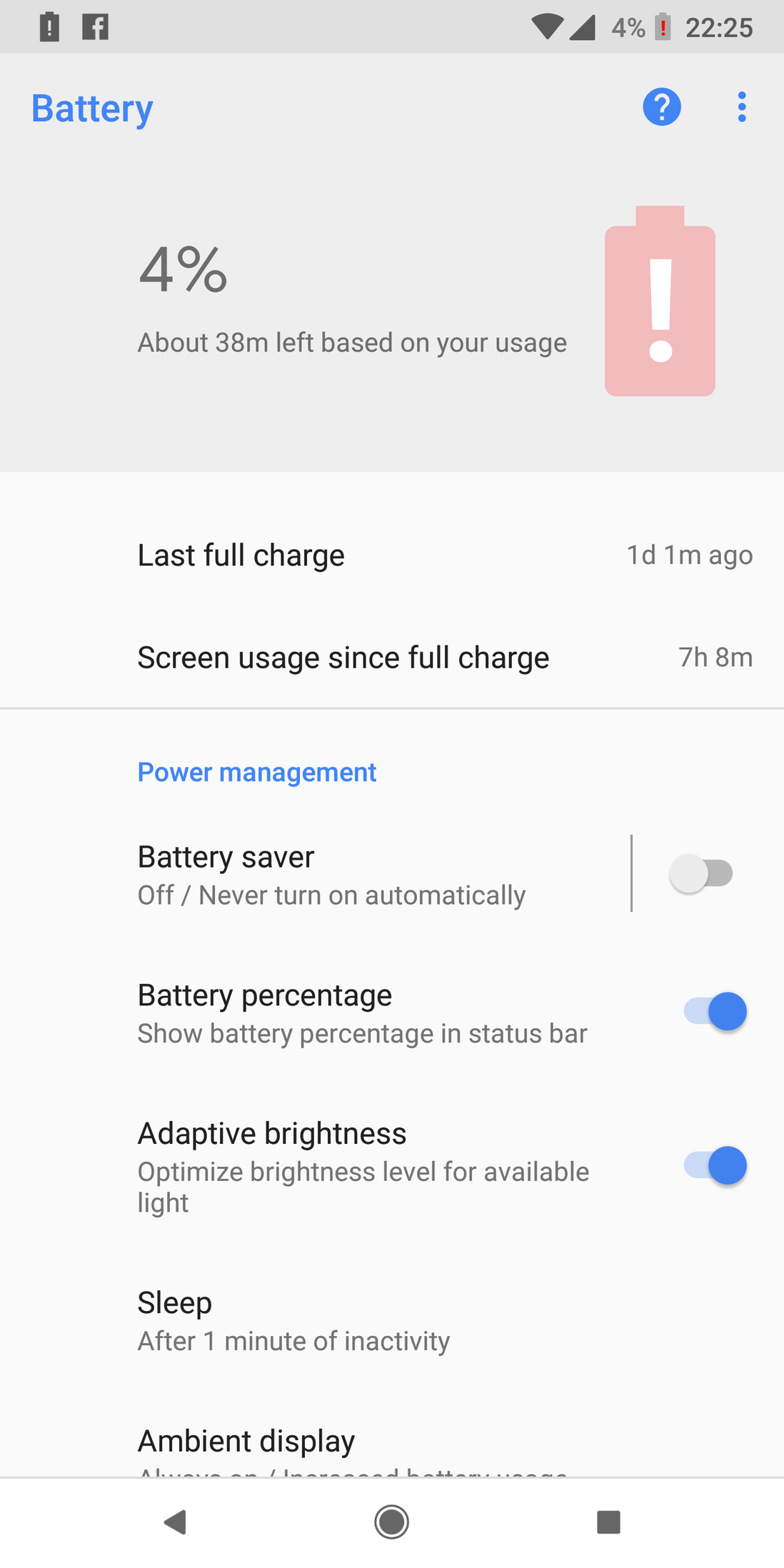Tap the home button

click(x=391, y=1522)
